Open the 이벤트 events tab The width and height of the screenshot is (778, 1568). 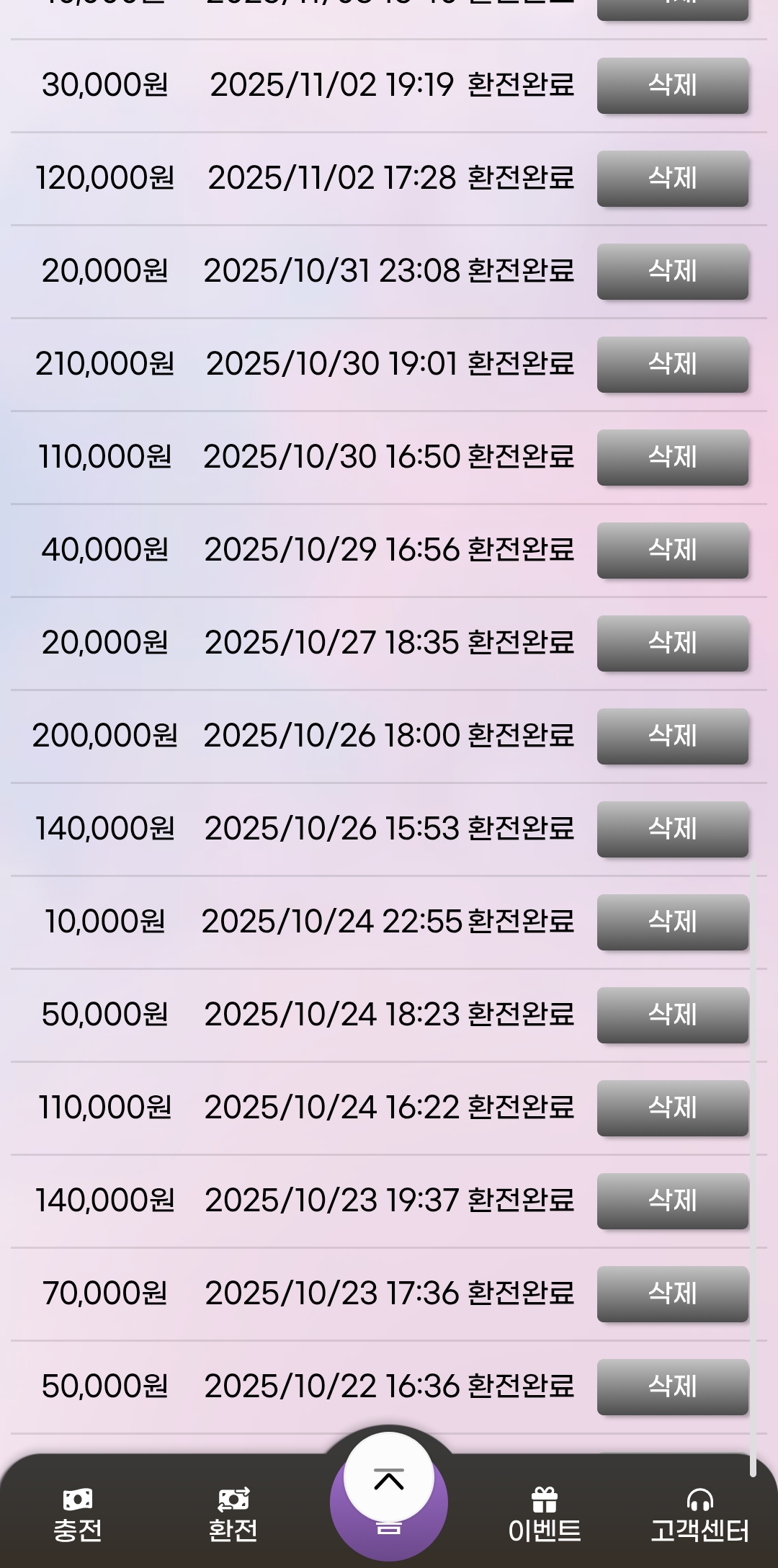(545, 1515)
